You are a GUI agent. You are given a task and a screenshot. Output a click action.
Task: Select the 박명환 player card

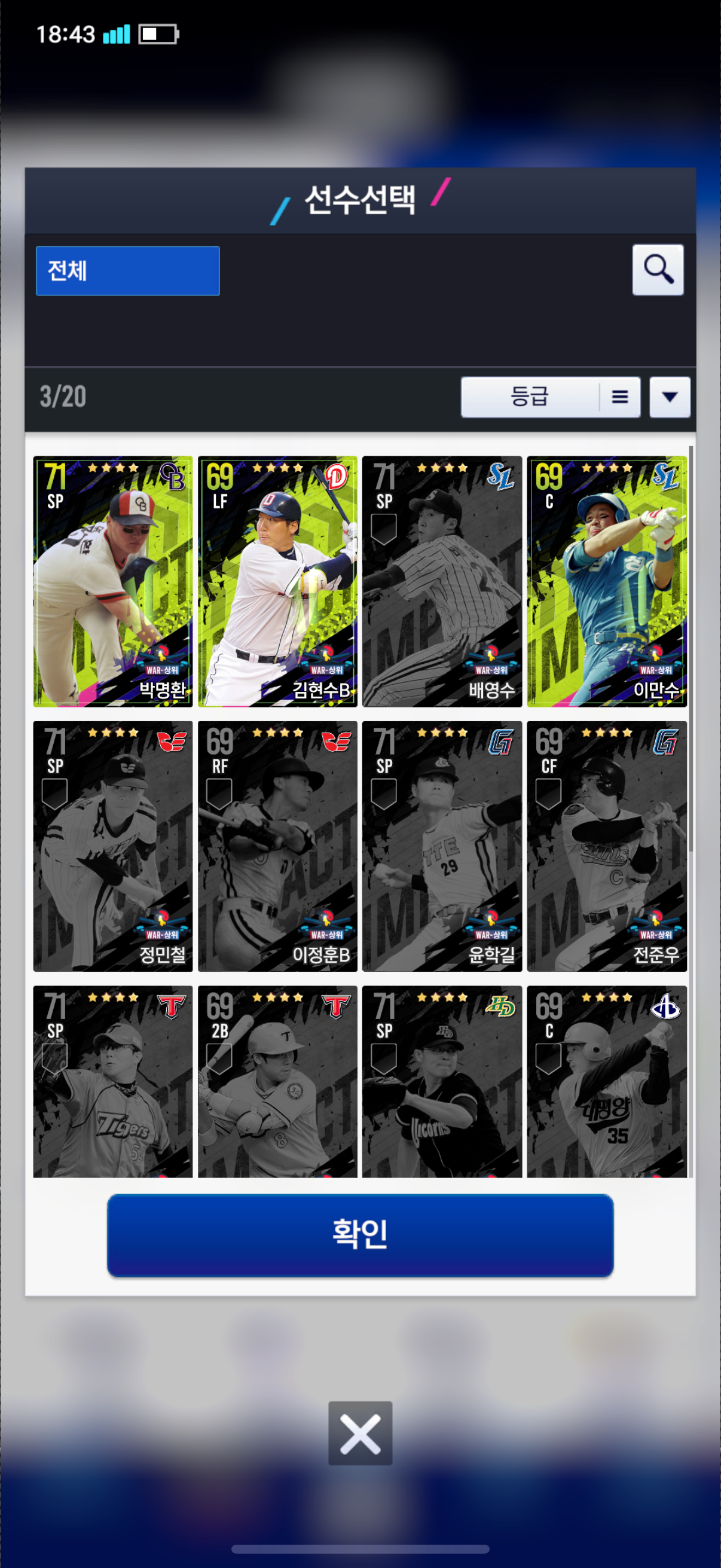tap(113, 581)
